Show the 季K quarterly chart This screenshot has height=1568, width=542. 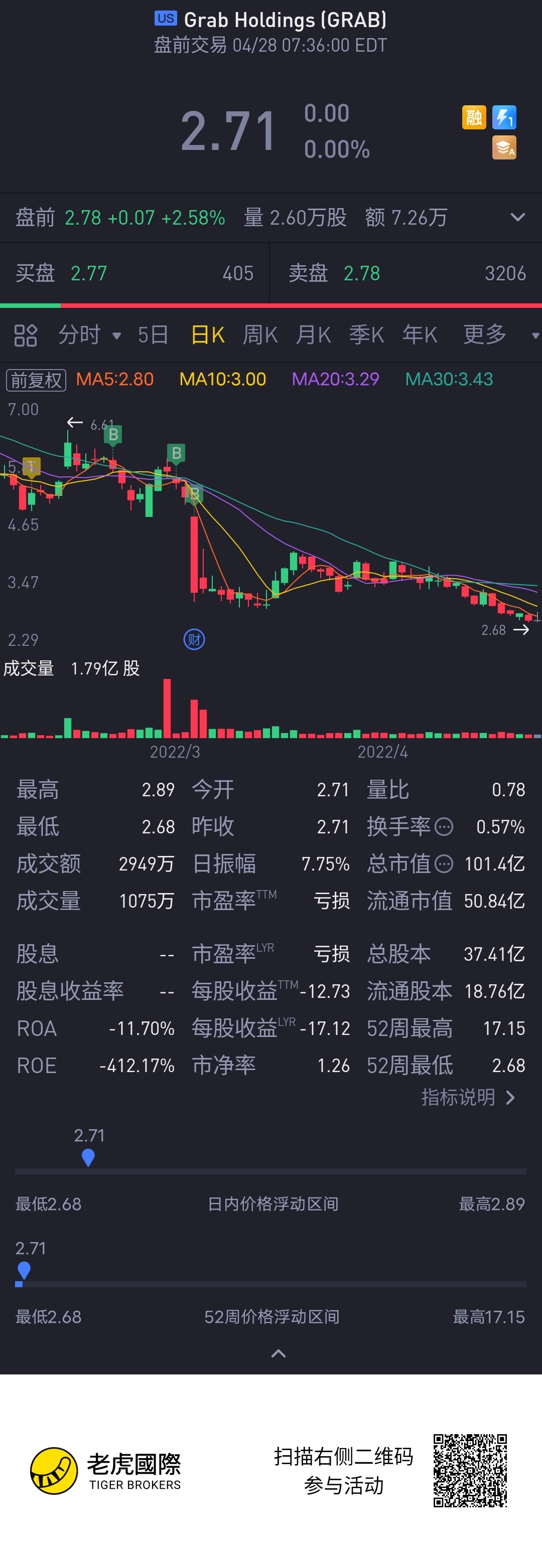click(366, 335)
